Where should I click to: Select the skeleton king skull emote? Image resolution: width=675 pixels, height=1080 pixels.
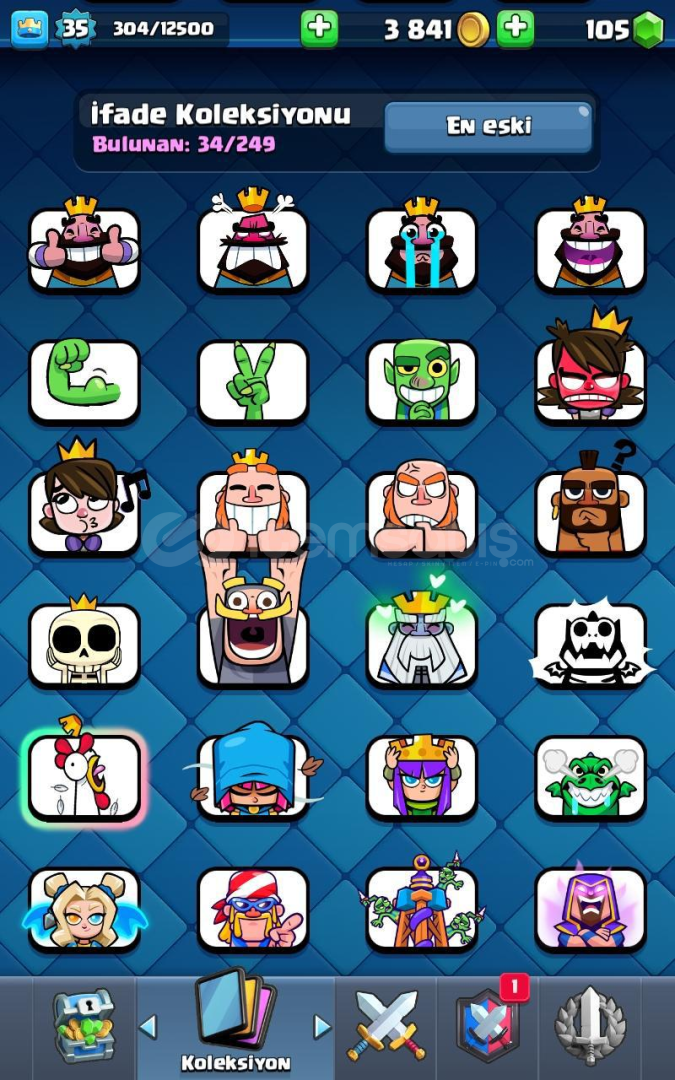coord(84,643)
